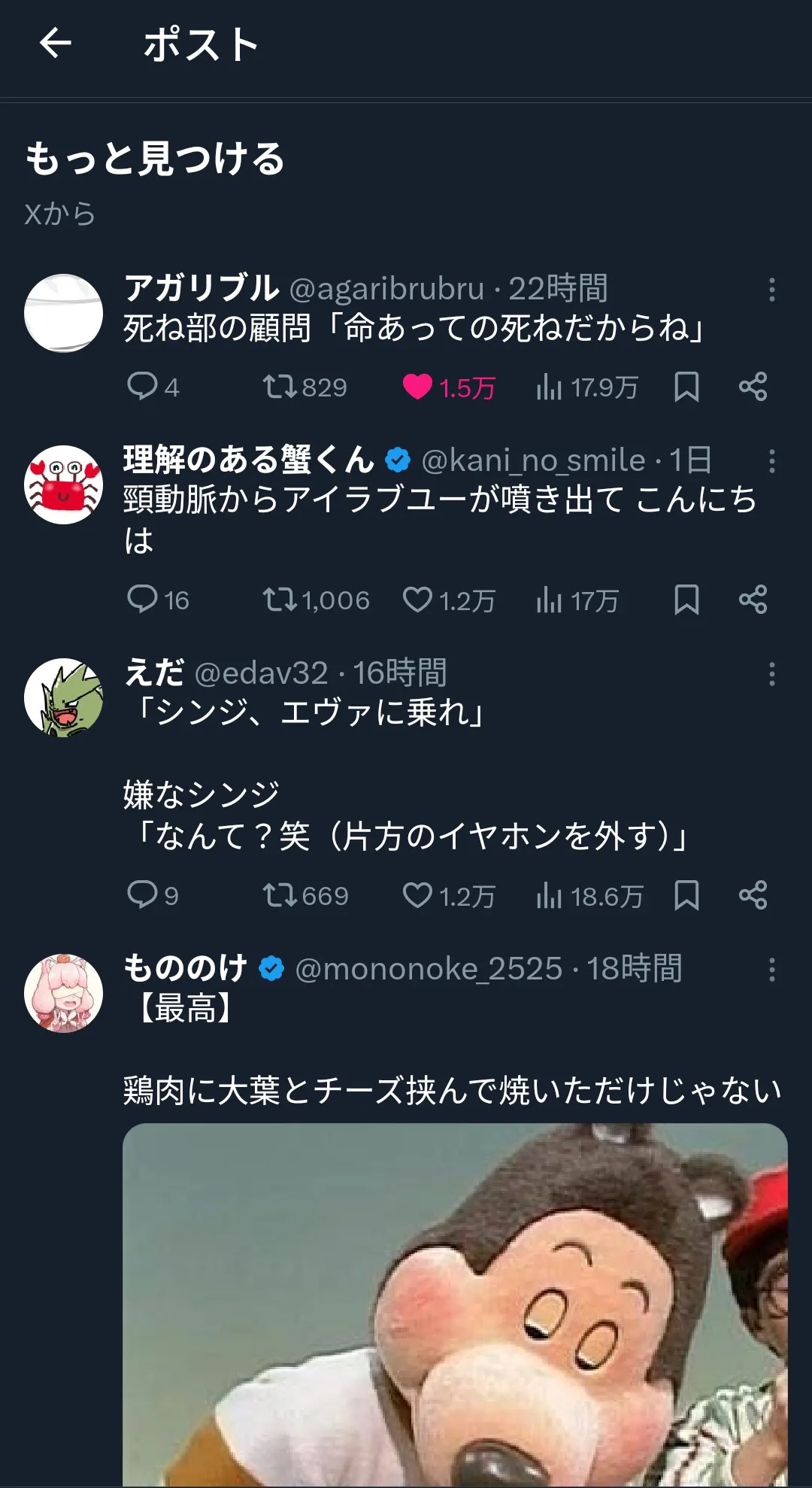The image size is (812, 1488).
Task: Bookmark 理解のある蟹くん's post
Action: [686, 600]
